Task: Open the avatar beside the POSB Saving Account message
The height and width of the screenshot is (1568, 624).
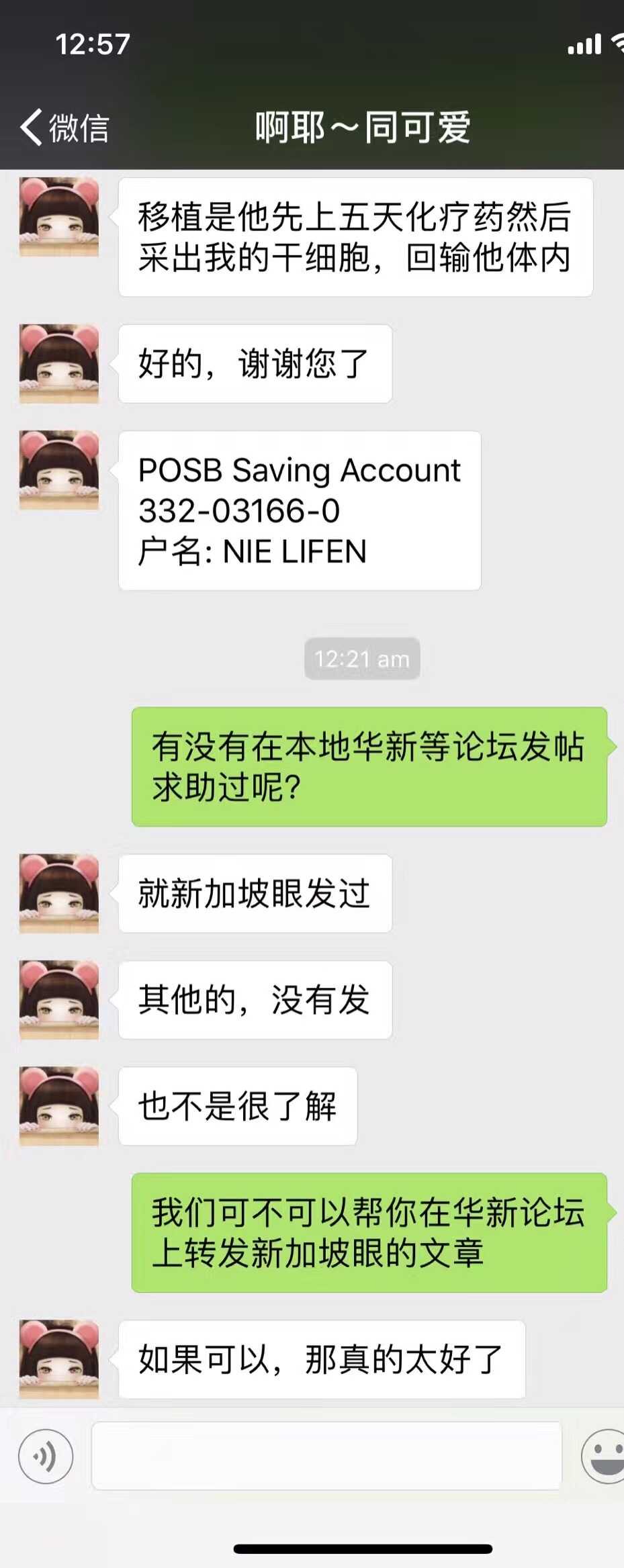Action: [x=59, y=469]
